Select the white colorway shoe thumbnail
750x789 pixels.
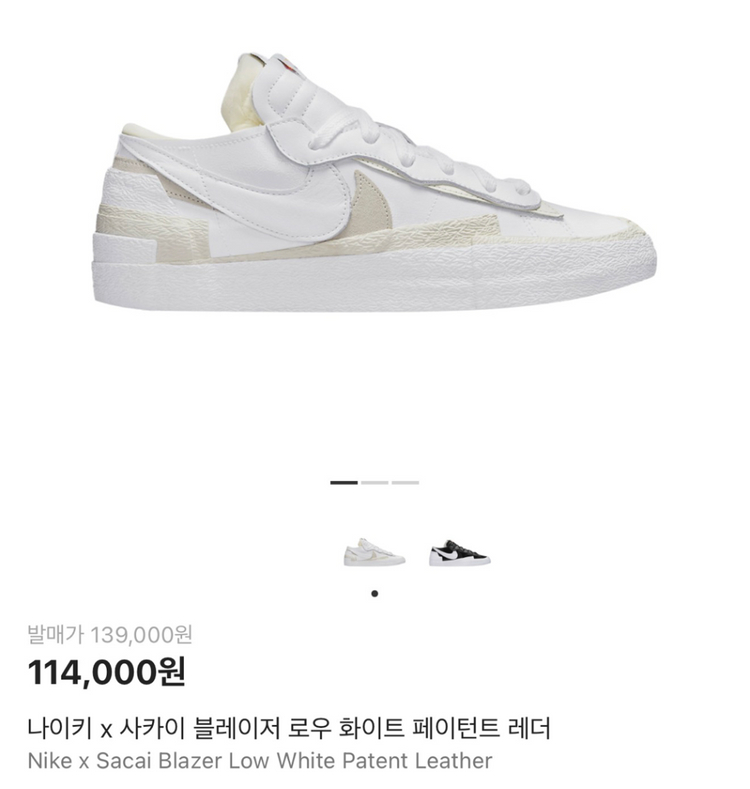pos(375,553)
